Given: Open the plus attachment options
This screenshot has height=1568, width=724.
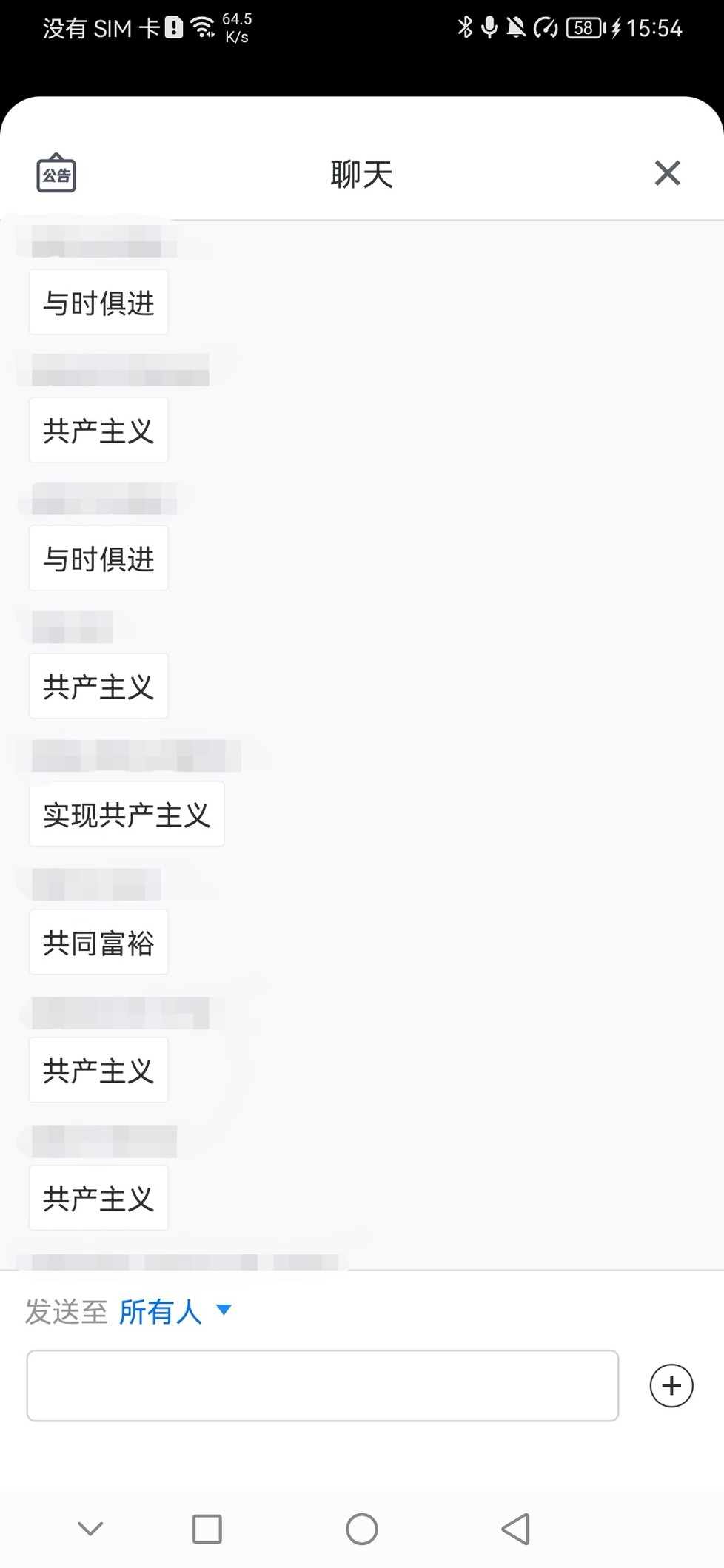Looking at the screenshot, I should pos(671,1385).
